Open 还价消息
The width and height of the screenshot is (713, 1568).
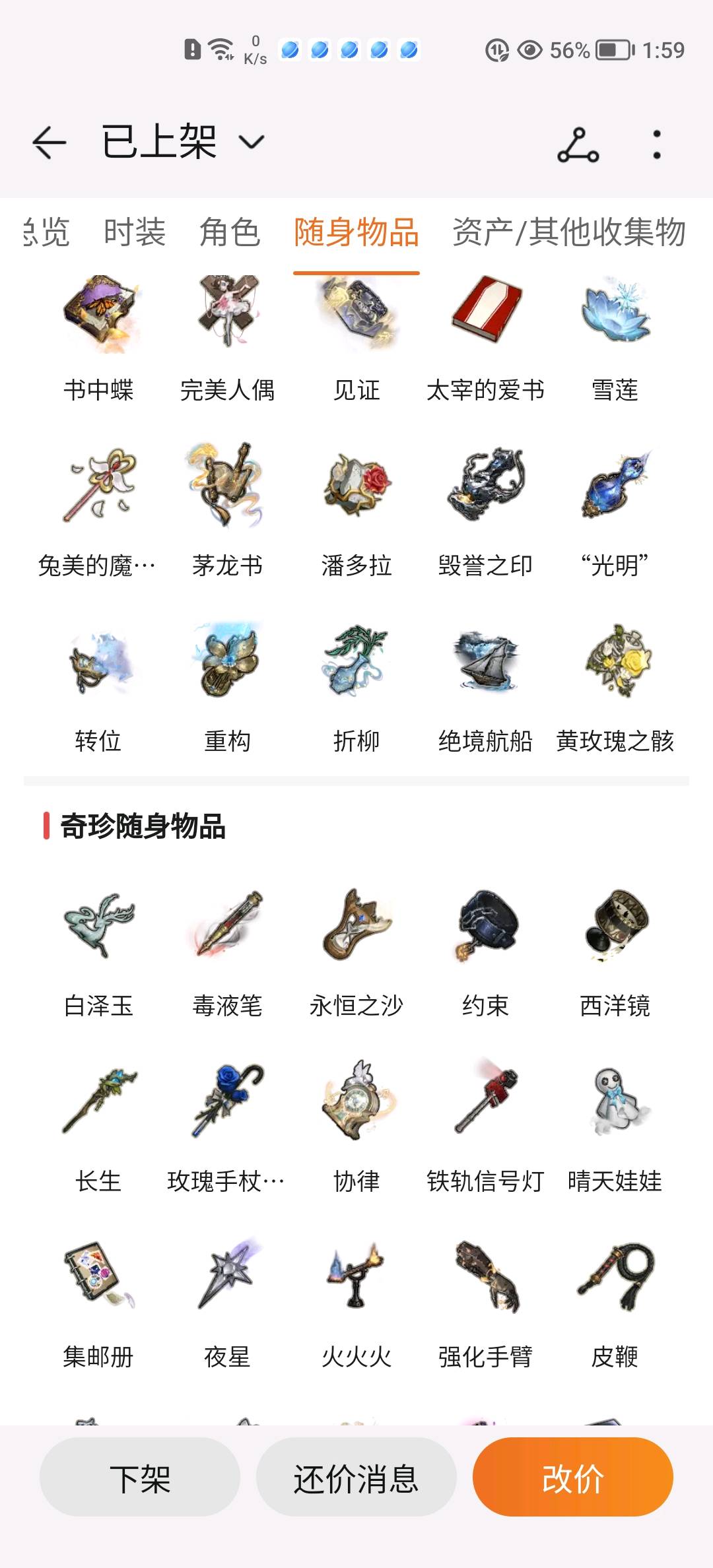[356, 1478]
